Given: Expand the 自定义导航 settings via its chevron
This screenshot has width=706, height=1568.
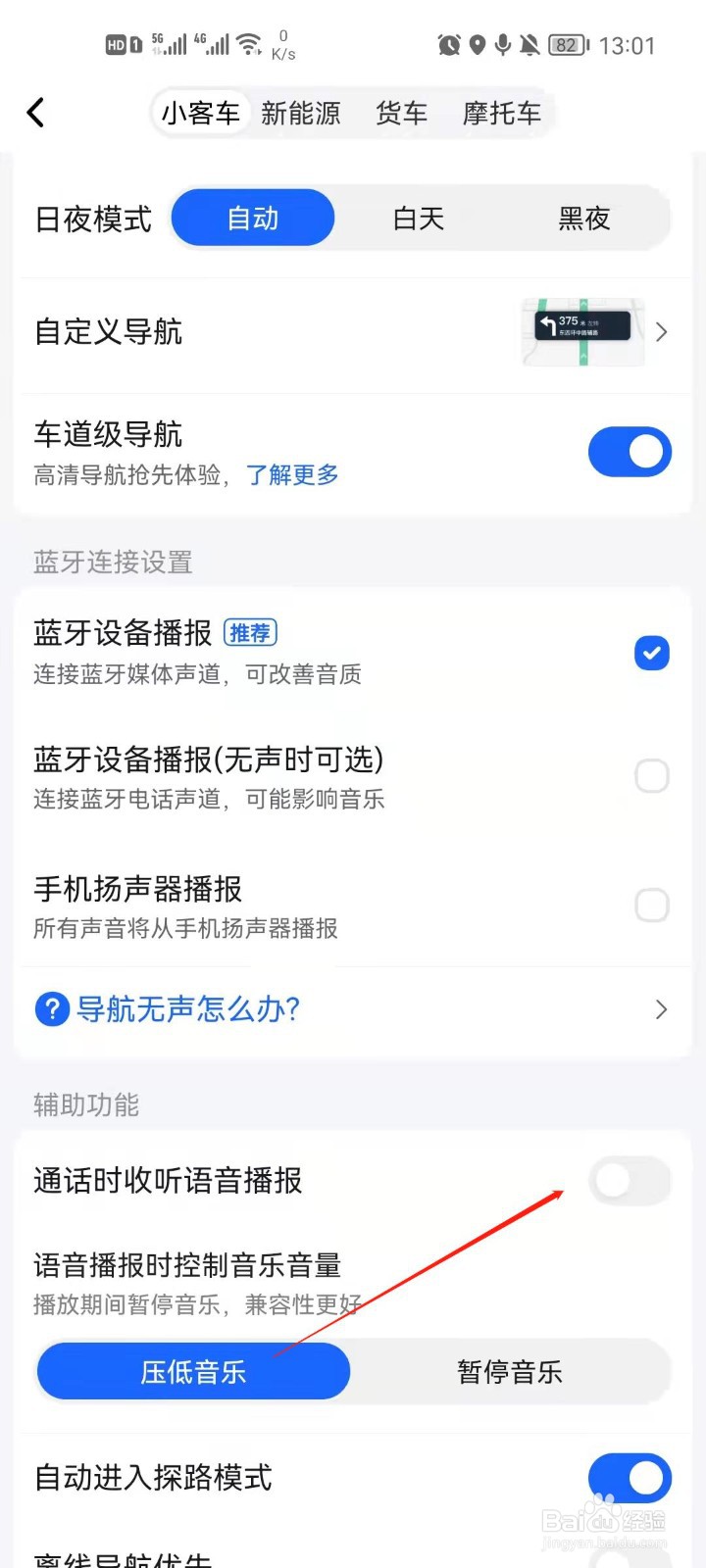Looking at the screenshot, I should click(662, 331).
